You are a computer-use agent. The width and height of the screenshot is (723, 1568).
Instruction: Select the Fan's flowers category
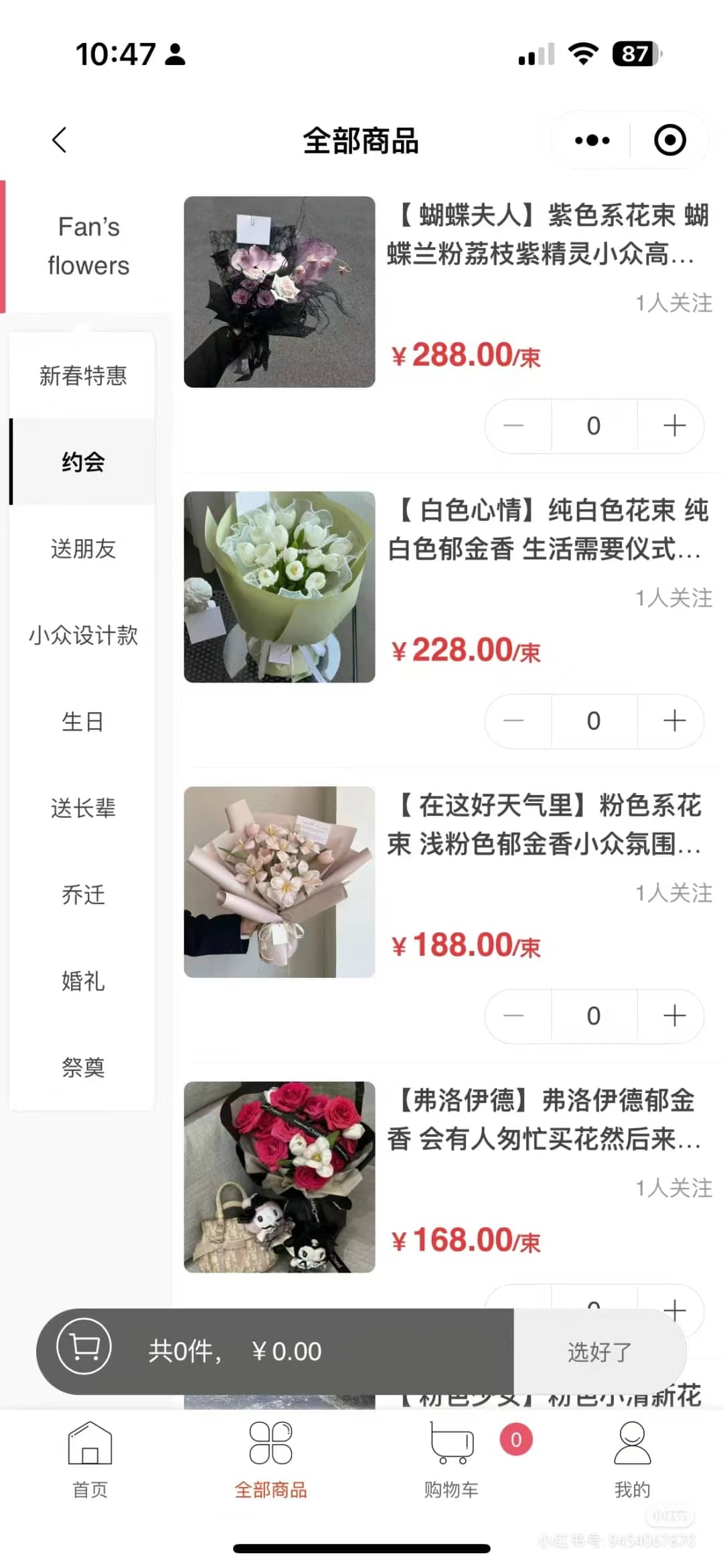coord(88,246)
